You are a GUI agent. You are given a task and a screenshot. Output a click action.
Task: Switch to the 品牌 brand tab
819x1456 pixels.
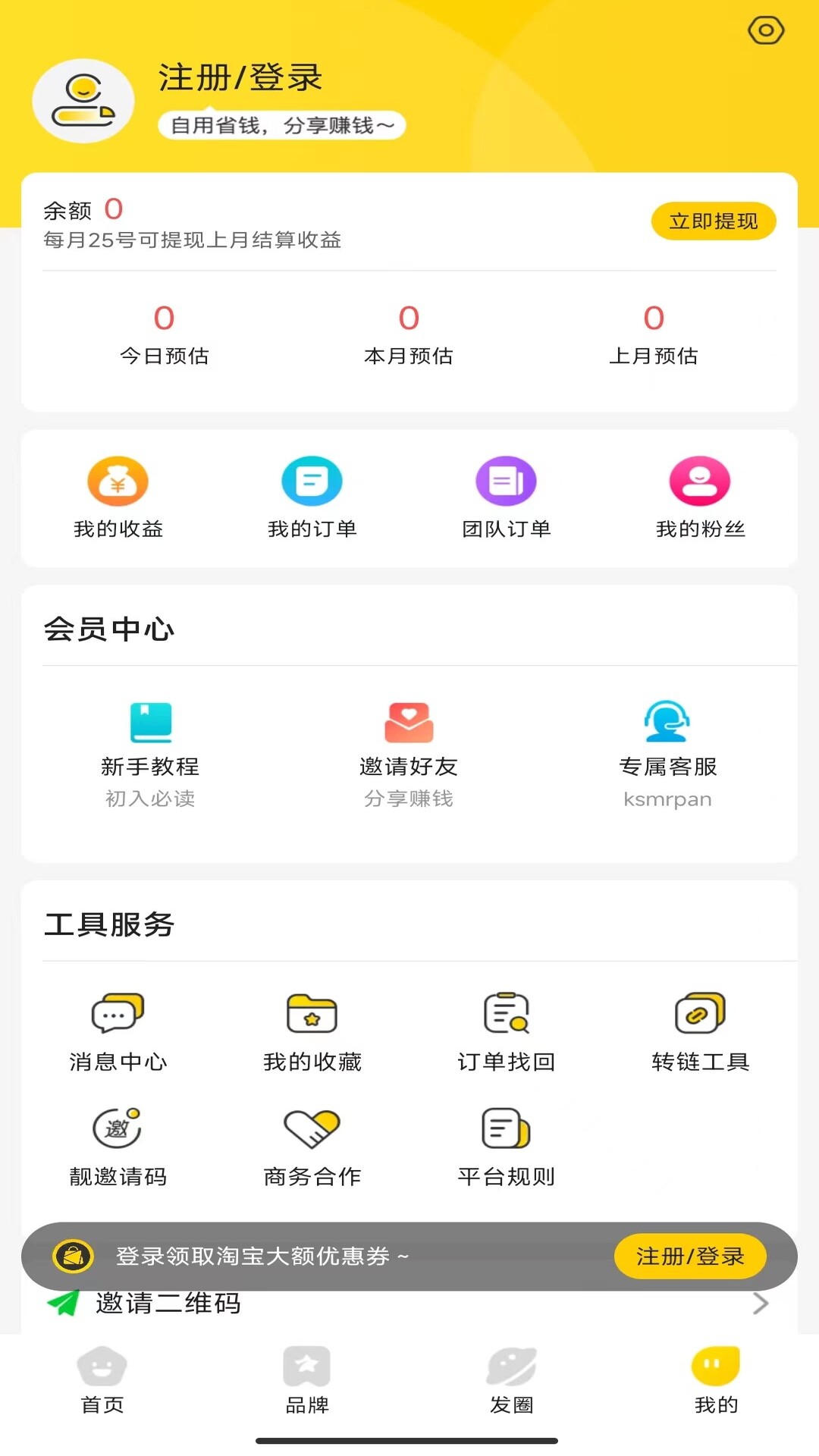pos(307,1380)
